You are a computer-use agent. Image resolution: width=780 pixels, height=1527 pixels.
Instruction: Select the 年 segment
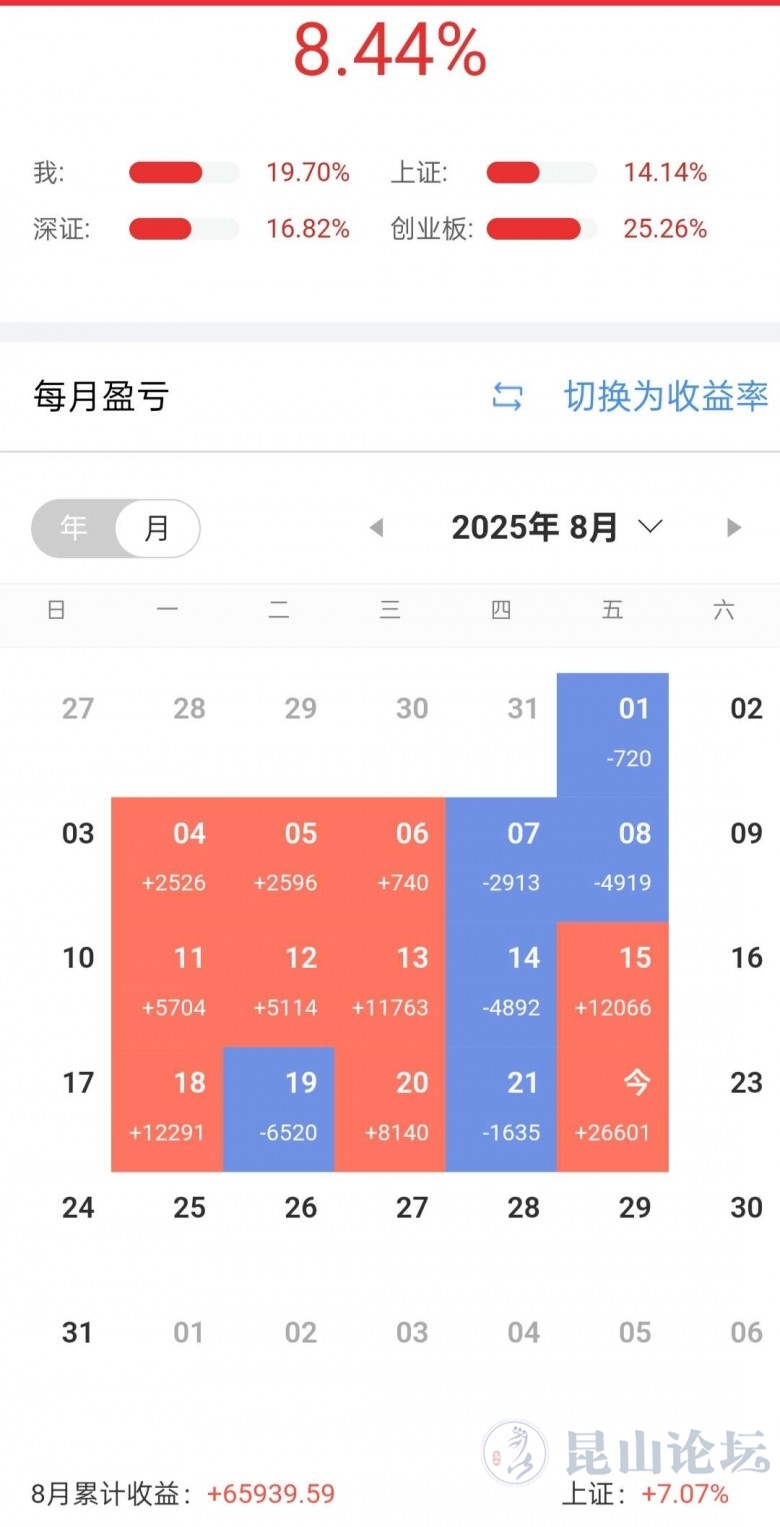click(74, 528)
